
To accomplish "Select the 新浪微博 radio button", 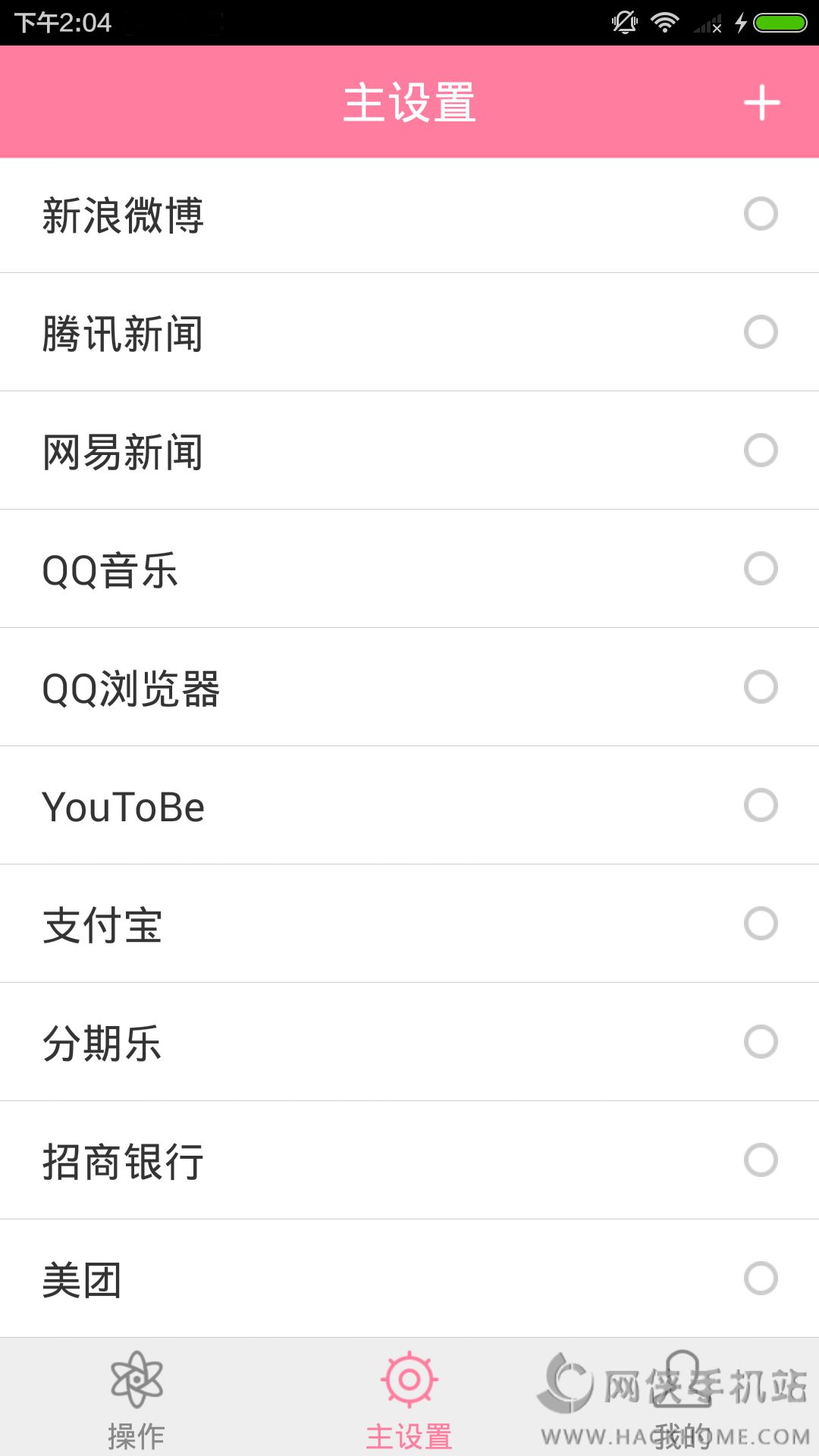I will coord(761,214).
